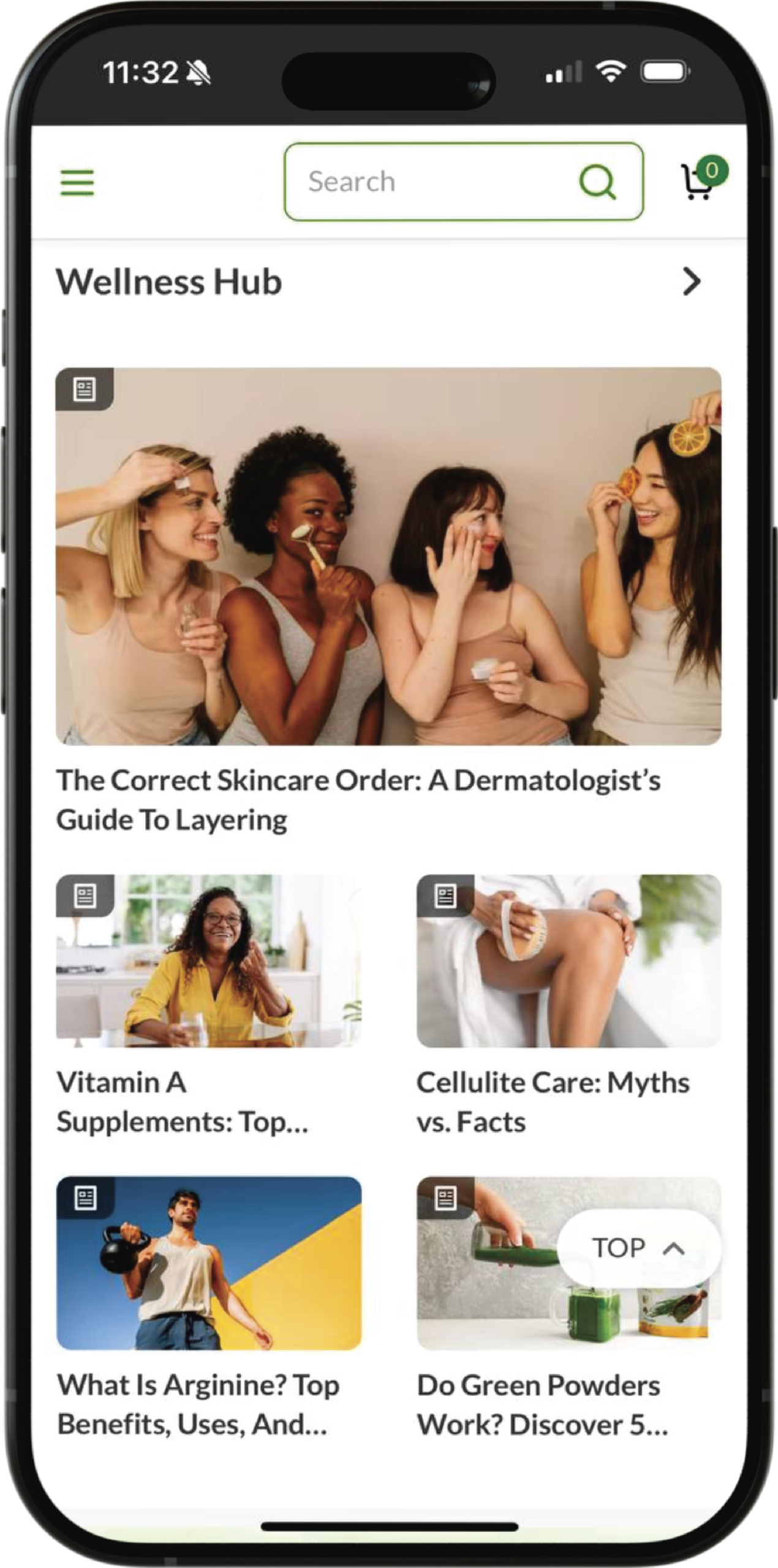Screen dimensions: 778x1568
Task: Open The Correct Skincare Order article
Action: tap(388, 556)
